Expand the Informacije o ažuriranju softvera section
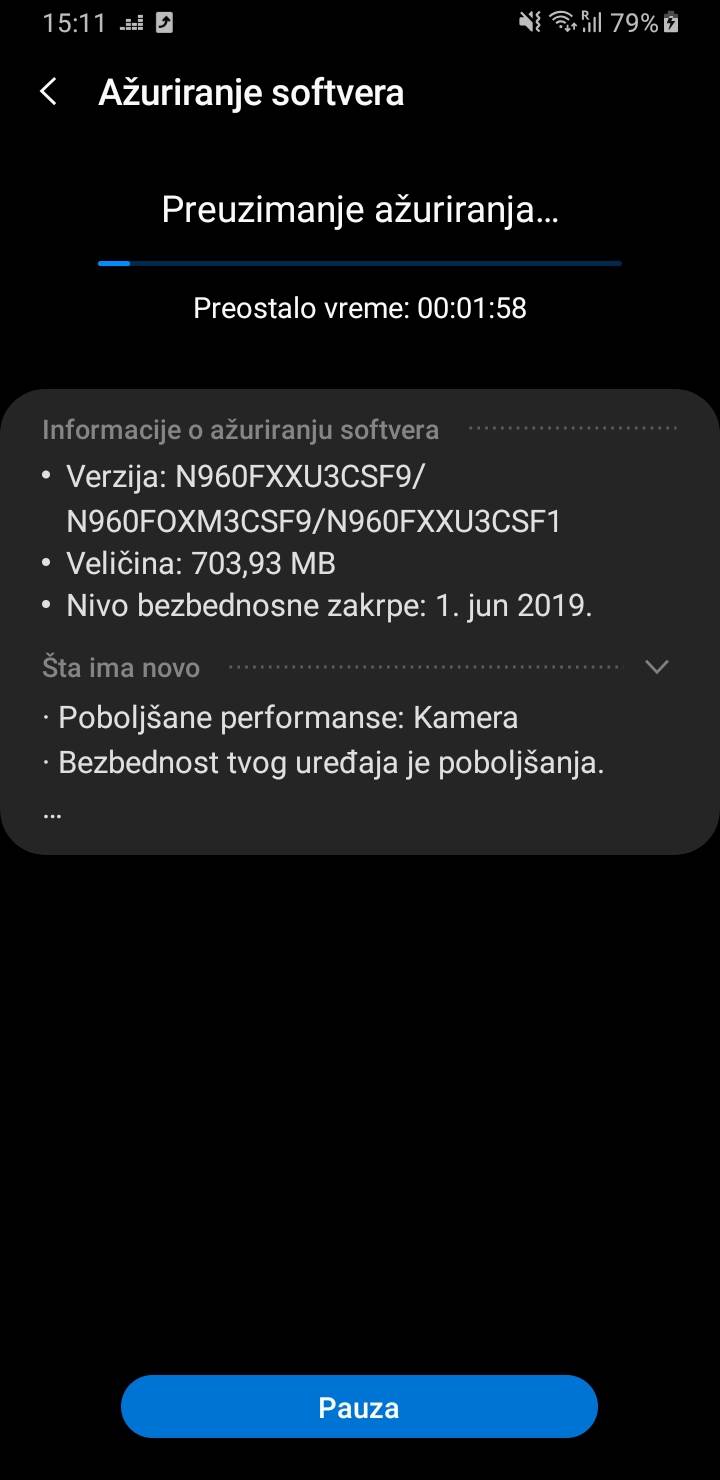The height and width of the screenshot is (1480, 720). click(240, 429)
